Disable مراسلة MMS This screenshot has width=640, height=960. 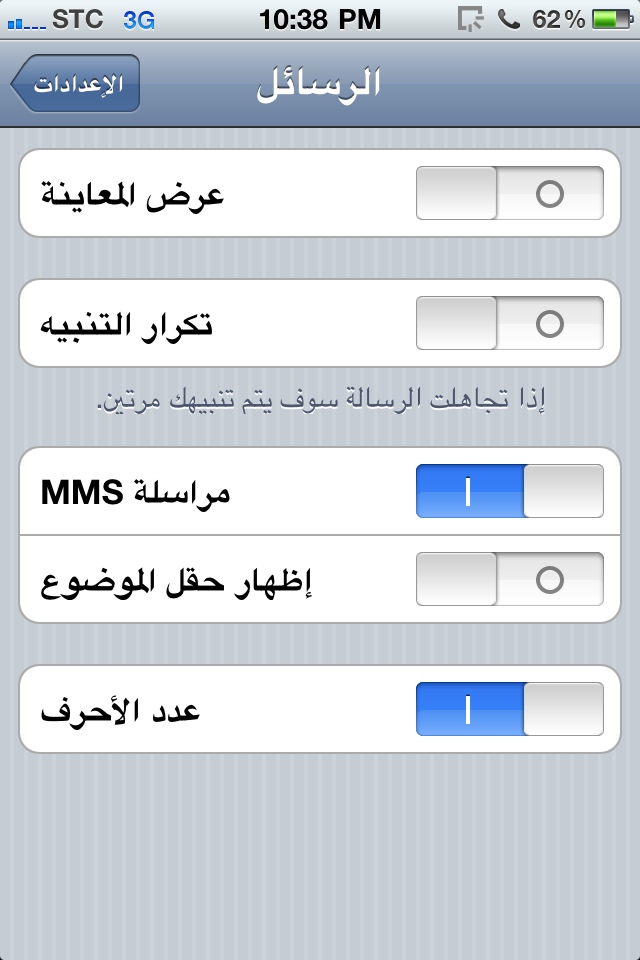pyautogui.click(x=510, y=491)
